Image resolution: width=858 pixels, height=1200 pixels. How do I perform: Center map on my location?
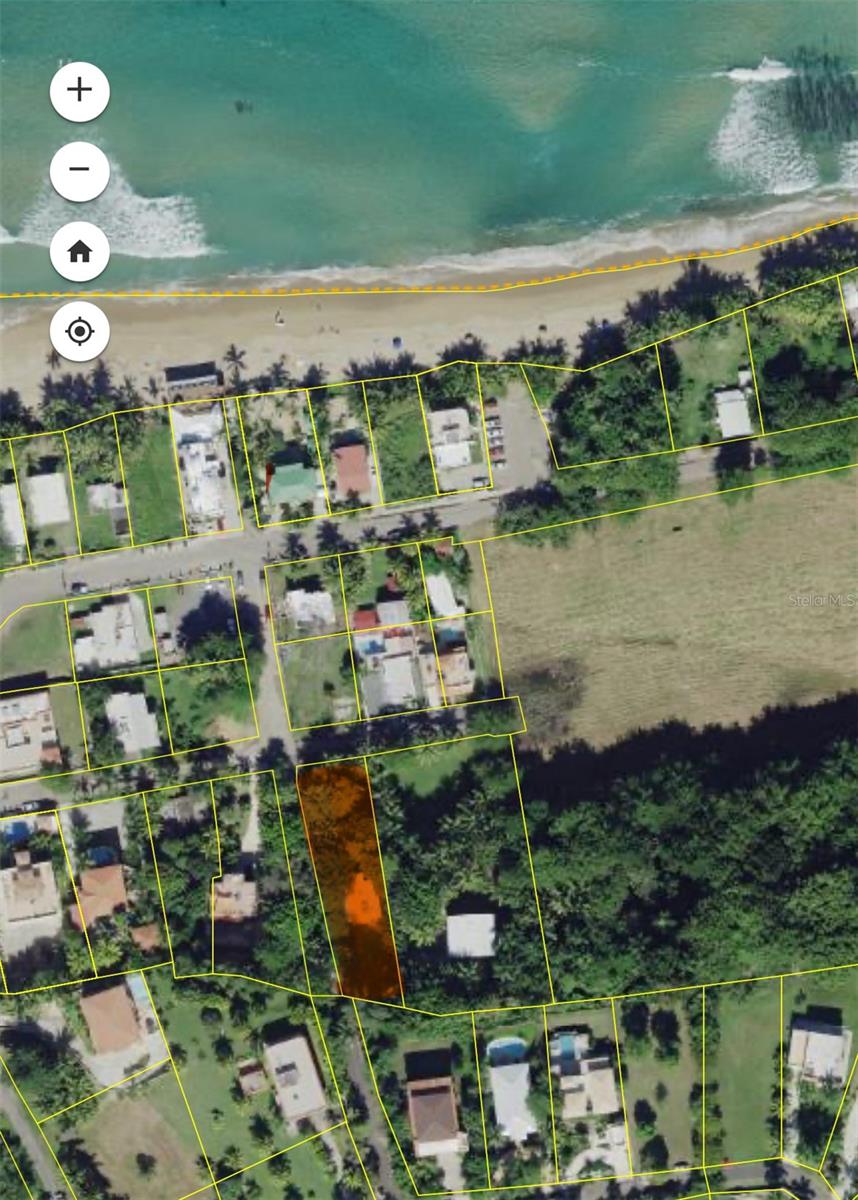point(80,331)
